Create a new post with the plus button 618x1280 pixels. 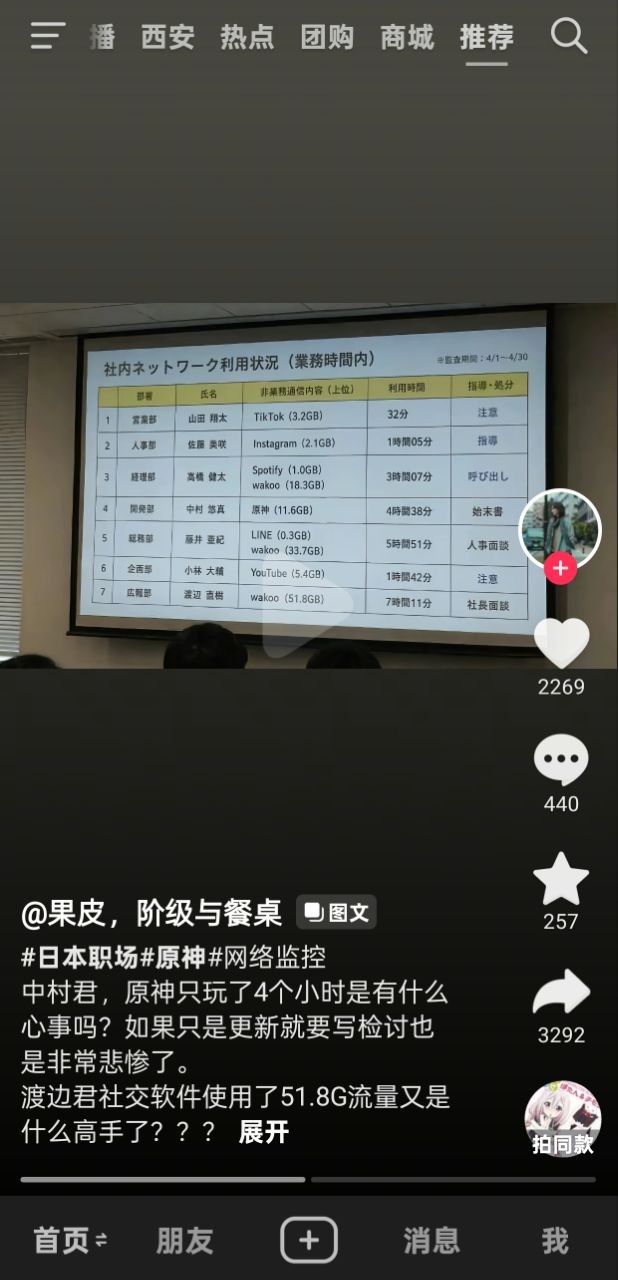point(309,1241)
